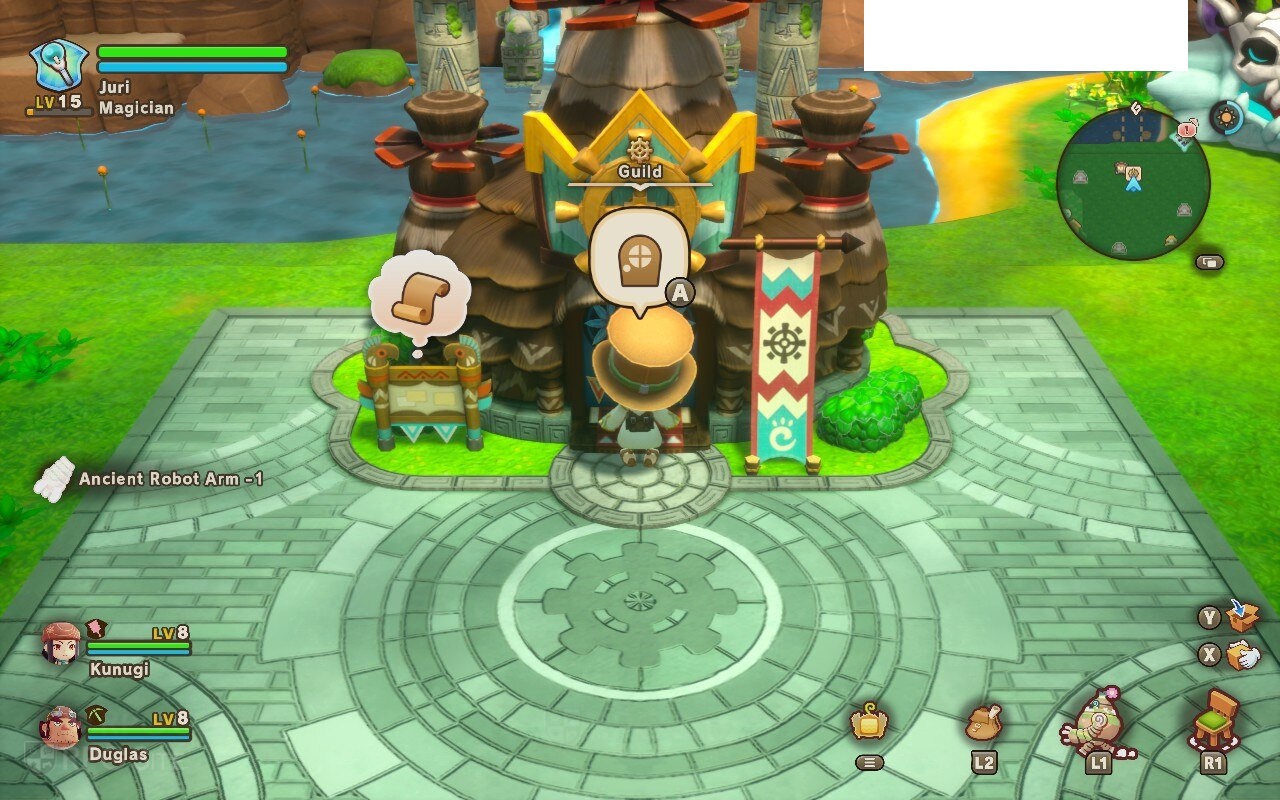
Task: Open the L2 pouch item bag
Action: [984, 723]
